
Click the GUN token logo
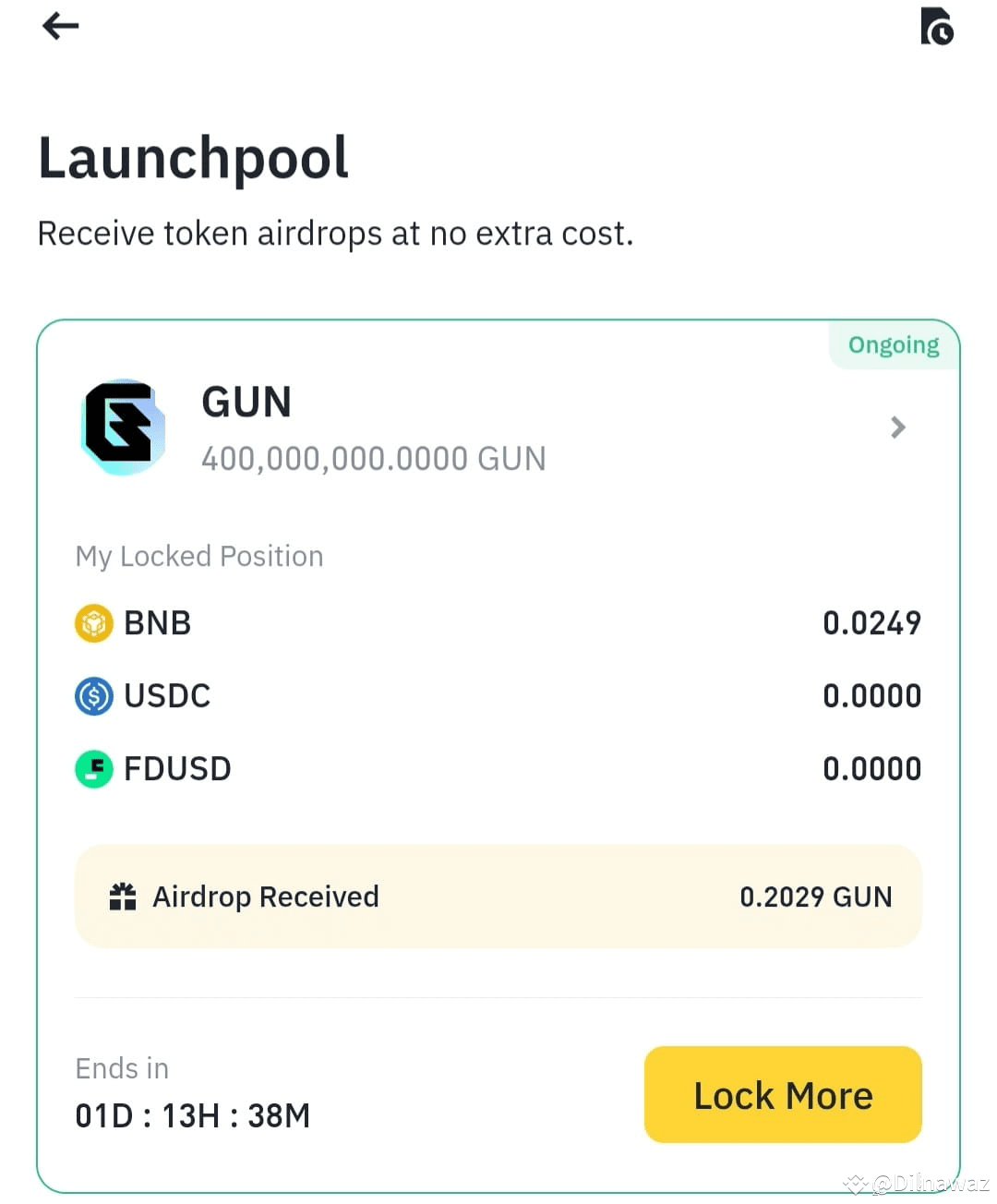click(123, 426)
